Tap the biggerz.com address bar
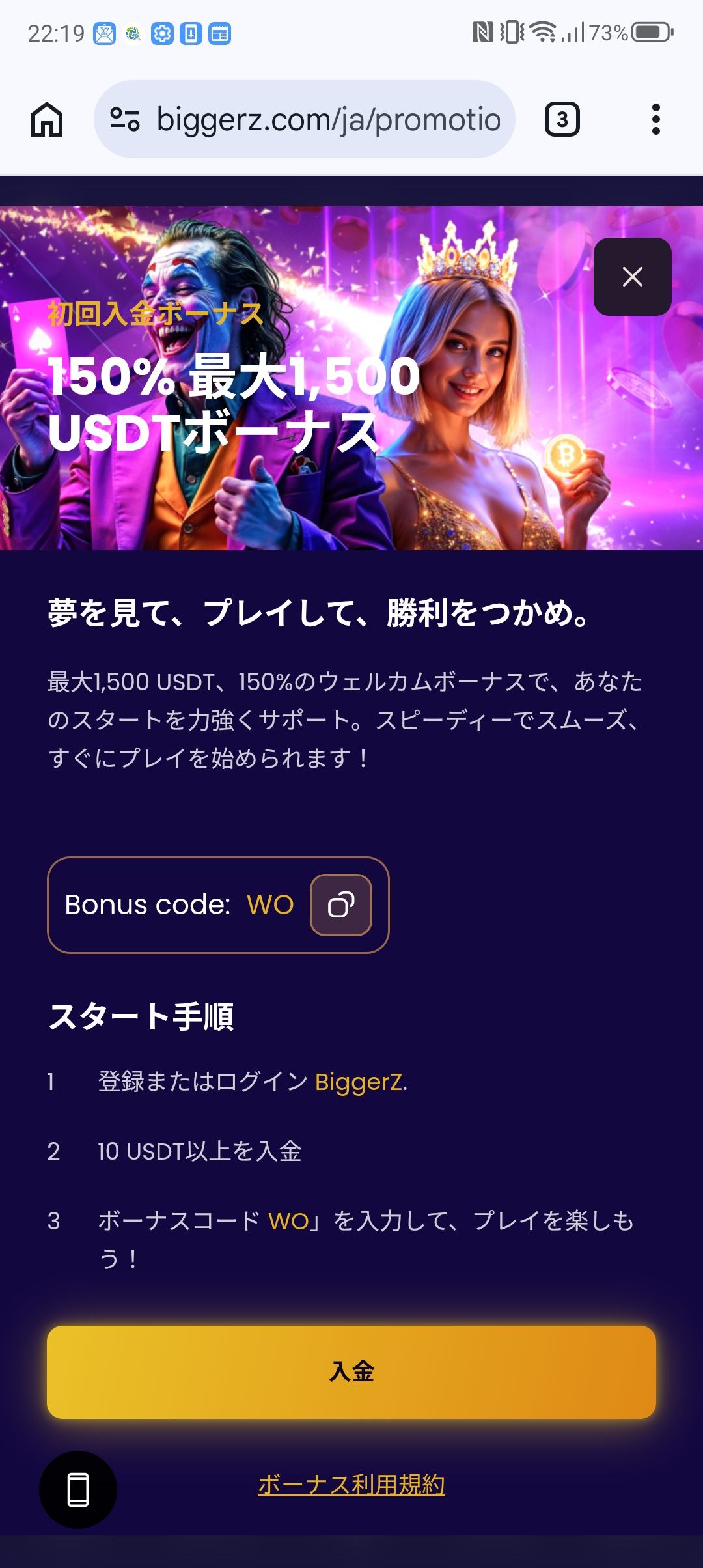 (328, 119)
